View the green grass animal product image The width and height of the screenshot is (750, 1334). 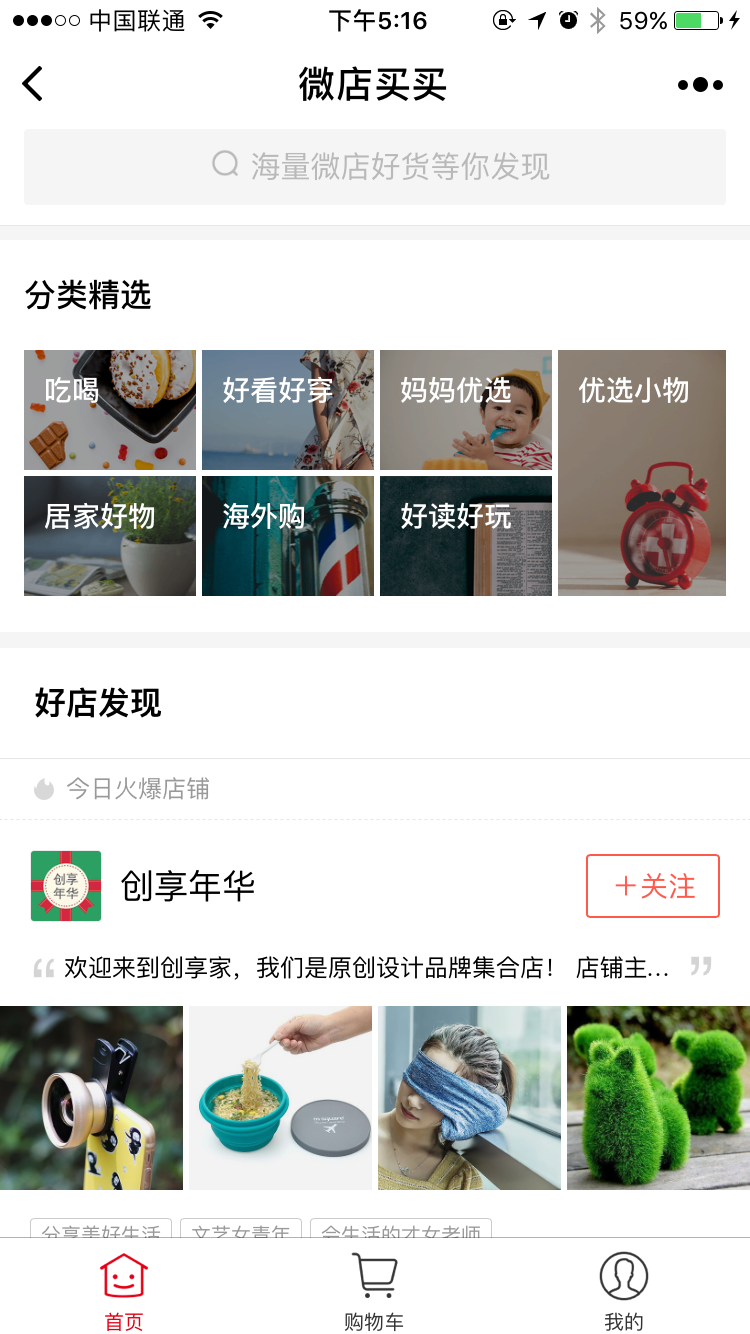tap(658, 1098)
